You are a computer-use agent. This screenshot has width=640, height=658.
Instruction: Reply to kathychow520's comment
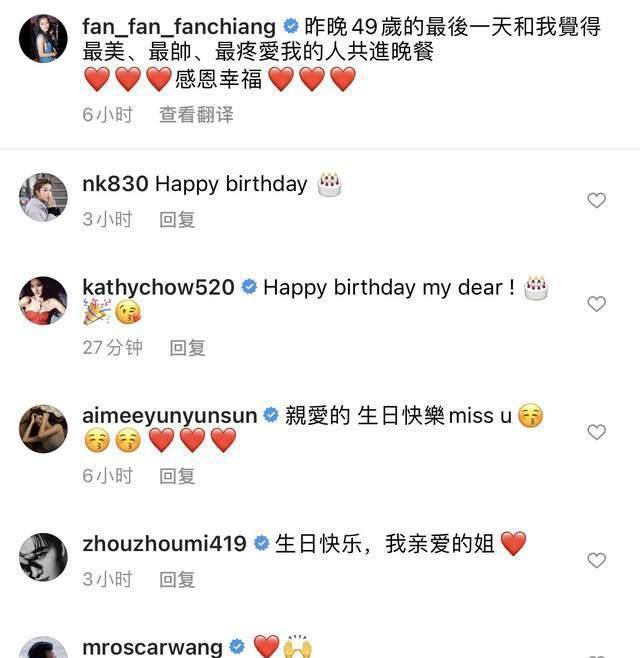pyautogui.click(x=187, y=347)
